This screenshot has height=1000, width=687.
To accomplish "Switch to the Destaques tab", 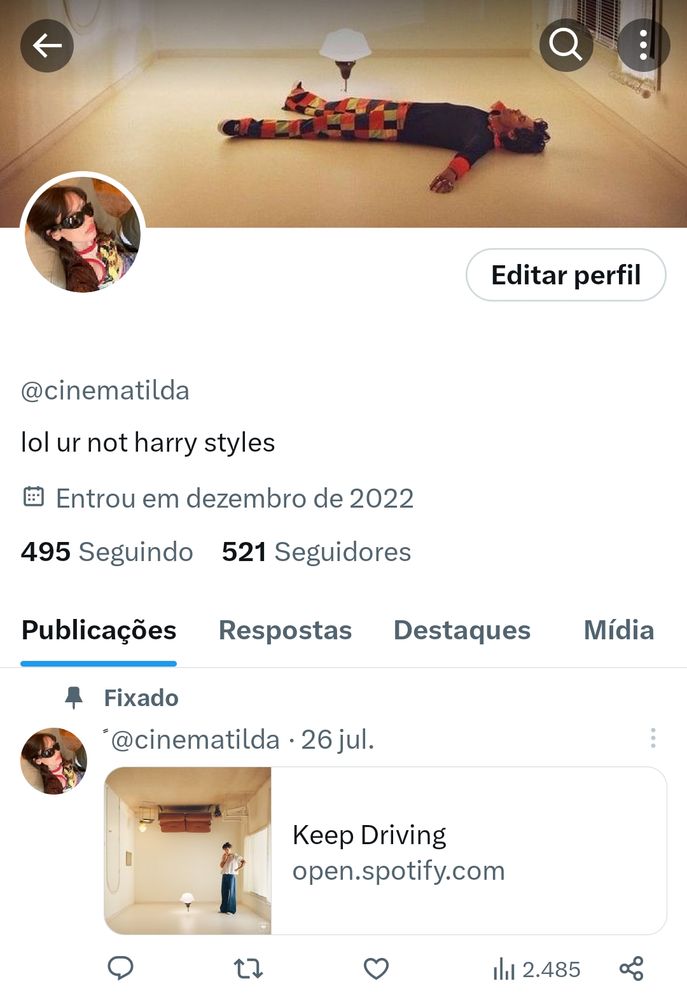I will click(462, 631).
